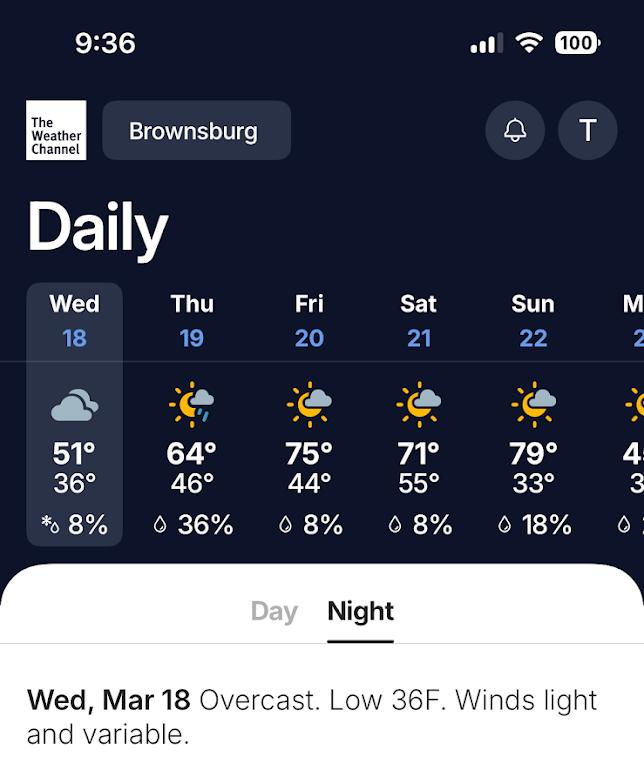This screenshot has width=644, height=778.
Task: Tap The Weather Channel home logo
Action: pyautogui.click(x=56, y=130)
